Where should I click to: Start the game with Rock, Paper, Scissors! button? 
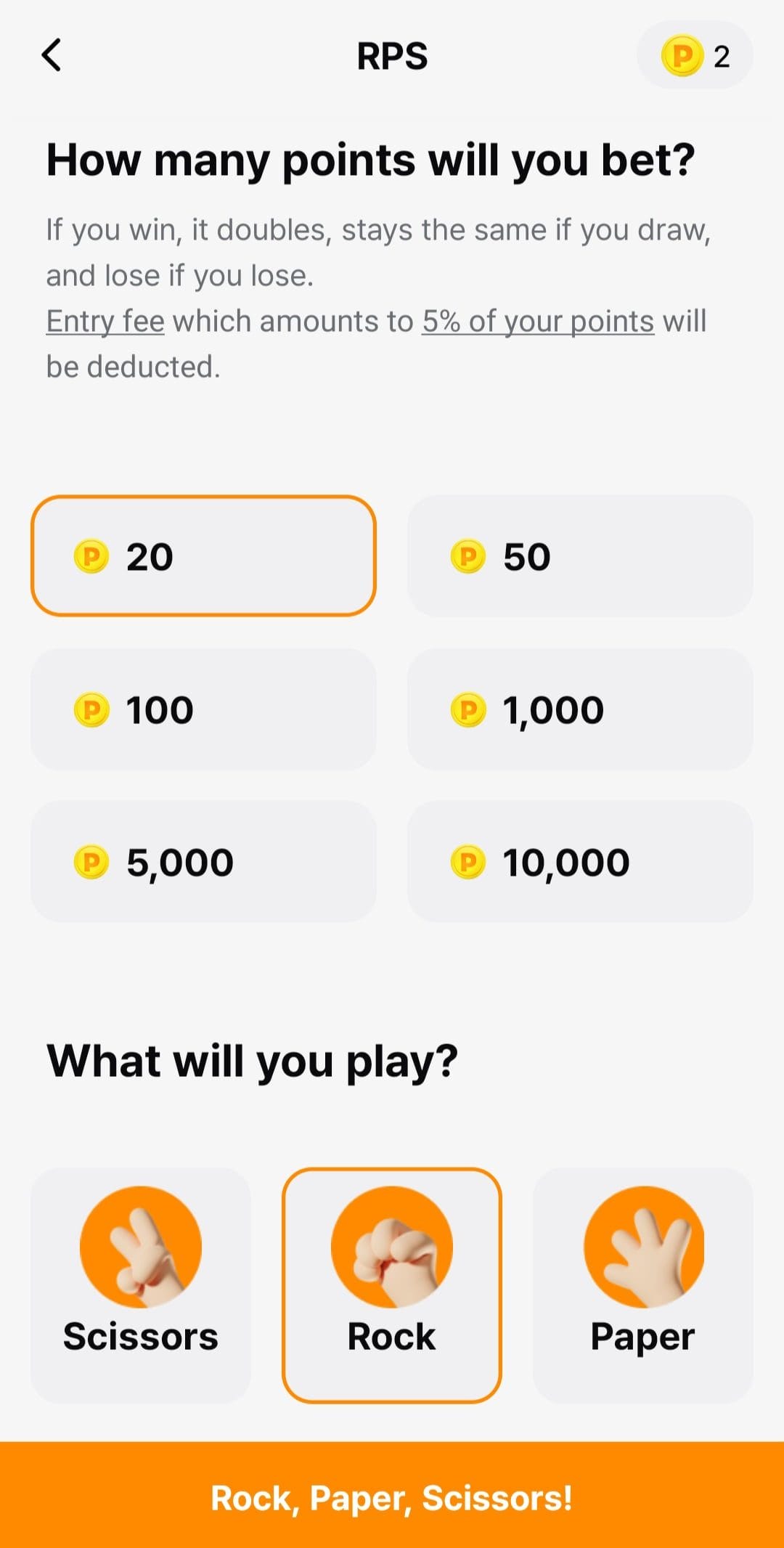[x=392, y=1495]
